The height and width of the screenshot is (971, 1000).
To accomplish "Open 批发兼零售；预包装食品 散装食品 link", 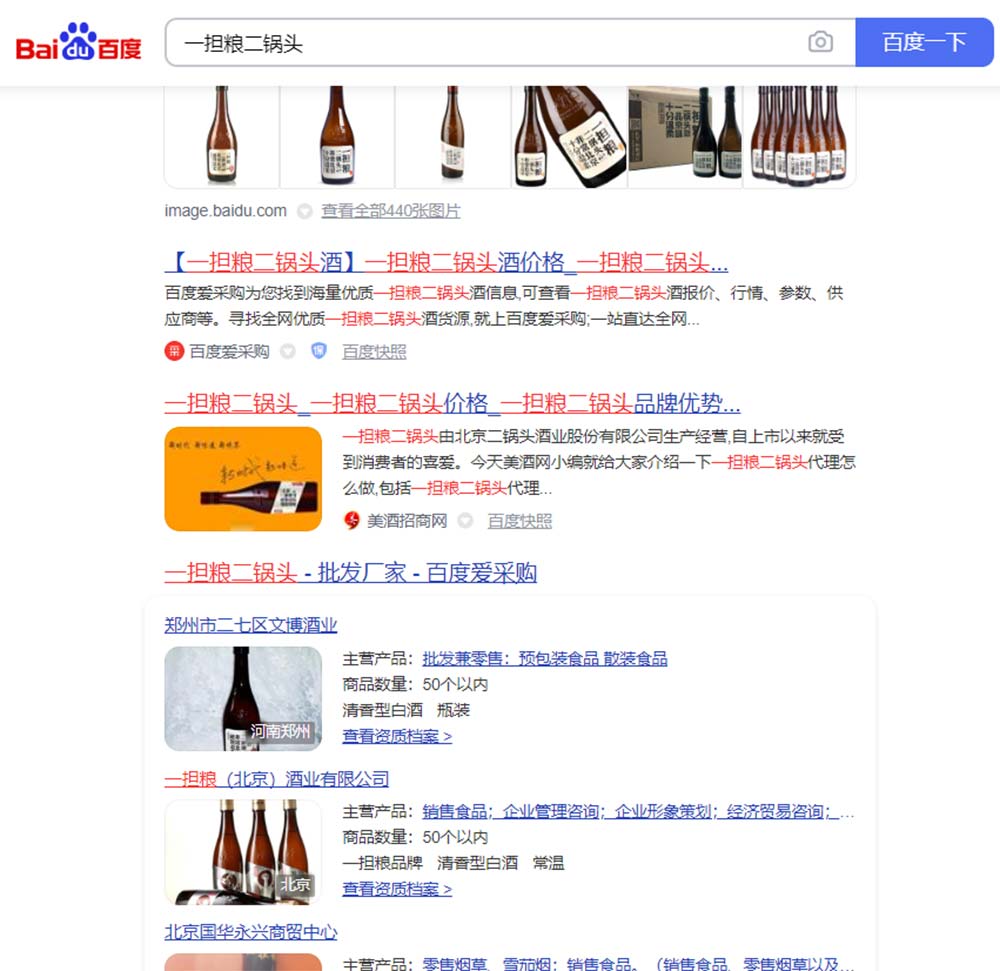I will [544, 658].
